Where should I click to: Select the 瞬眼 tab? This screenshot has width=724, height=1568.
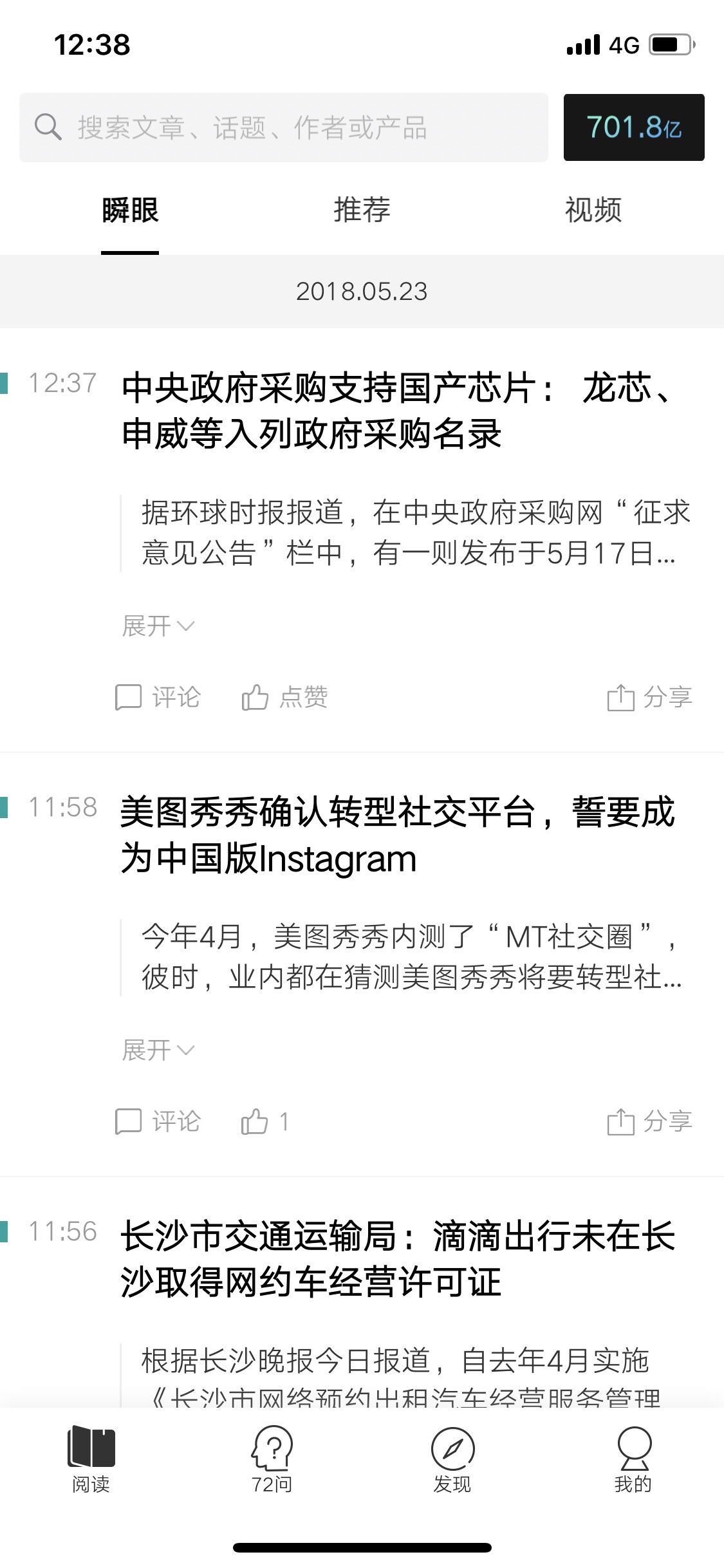click(130, 210)
